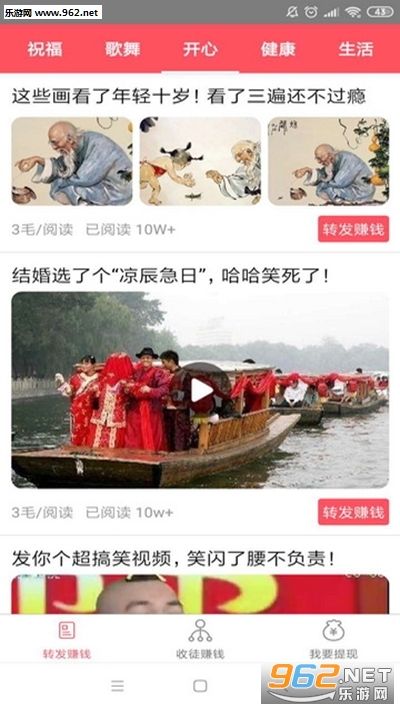This screenshot has height=710, width=400.
Task: Switch to 收徒赚钱 in bottom navigation
Action: click(200, 640)
